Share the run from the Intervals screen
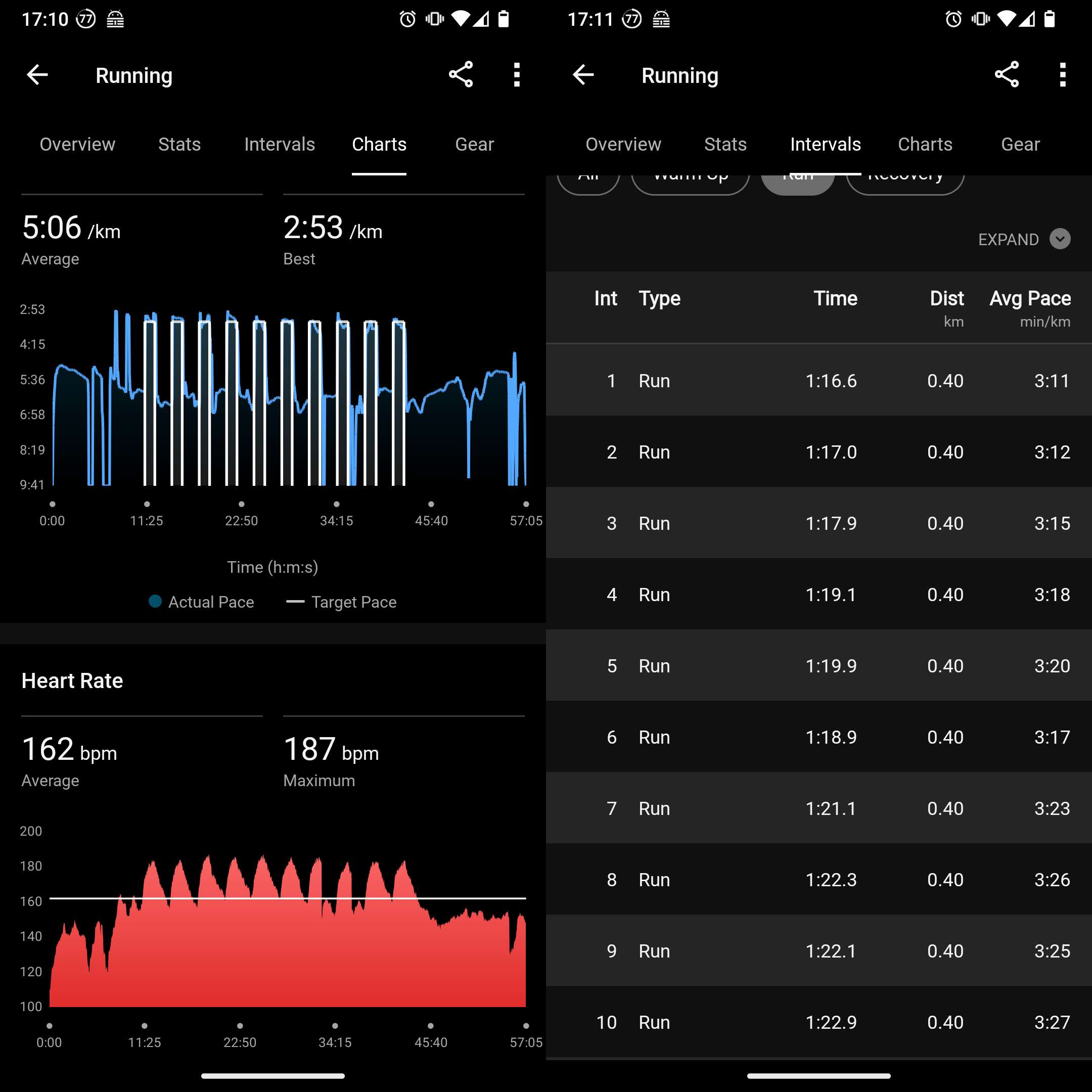The height and width of the screenshot is (1092, 1092). tap(1007, 75)
